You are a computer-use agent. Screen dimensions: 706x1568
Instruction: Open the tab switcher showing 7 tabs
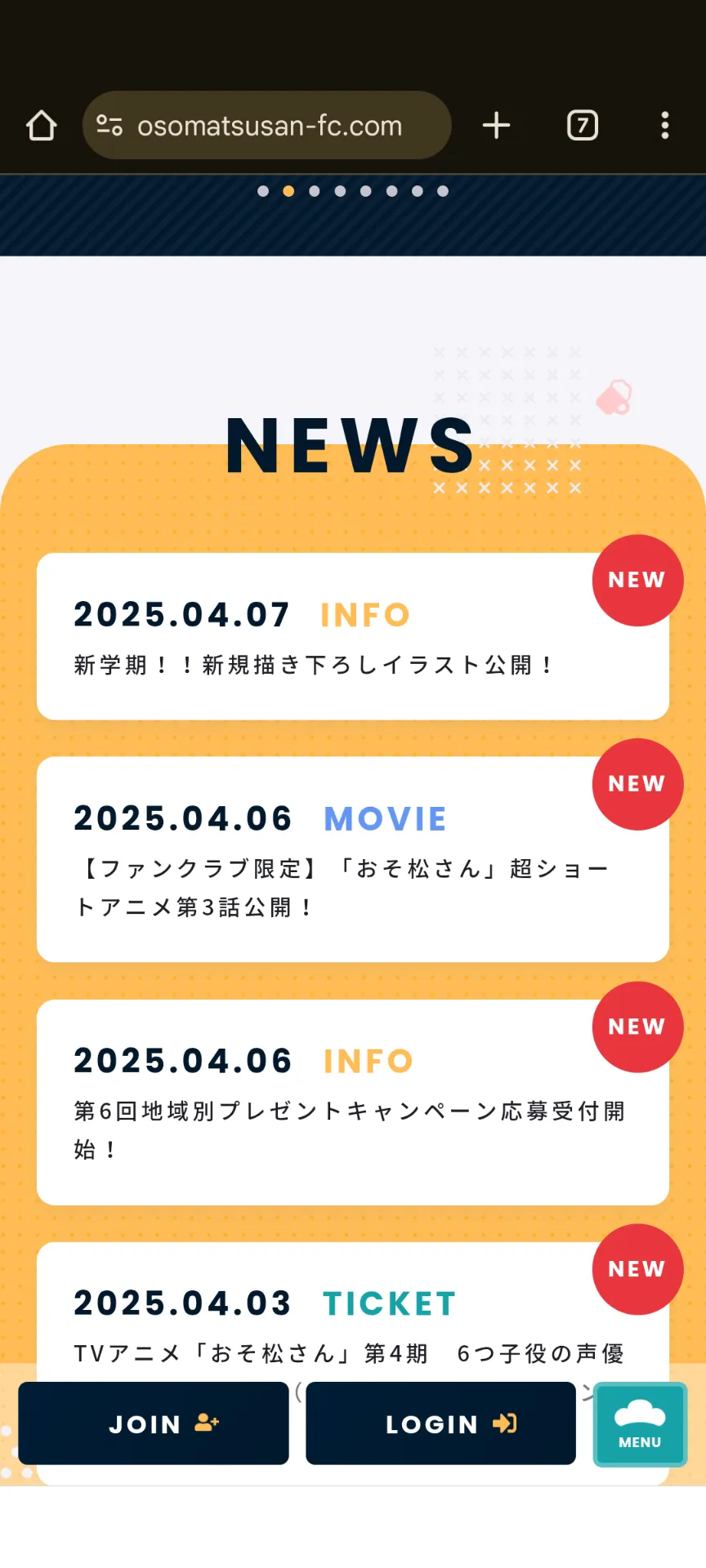[x=583, y=126]
